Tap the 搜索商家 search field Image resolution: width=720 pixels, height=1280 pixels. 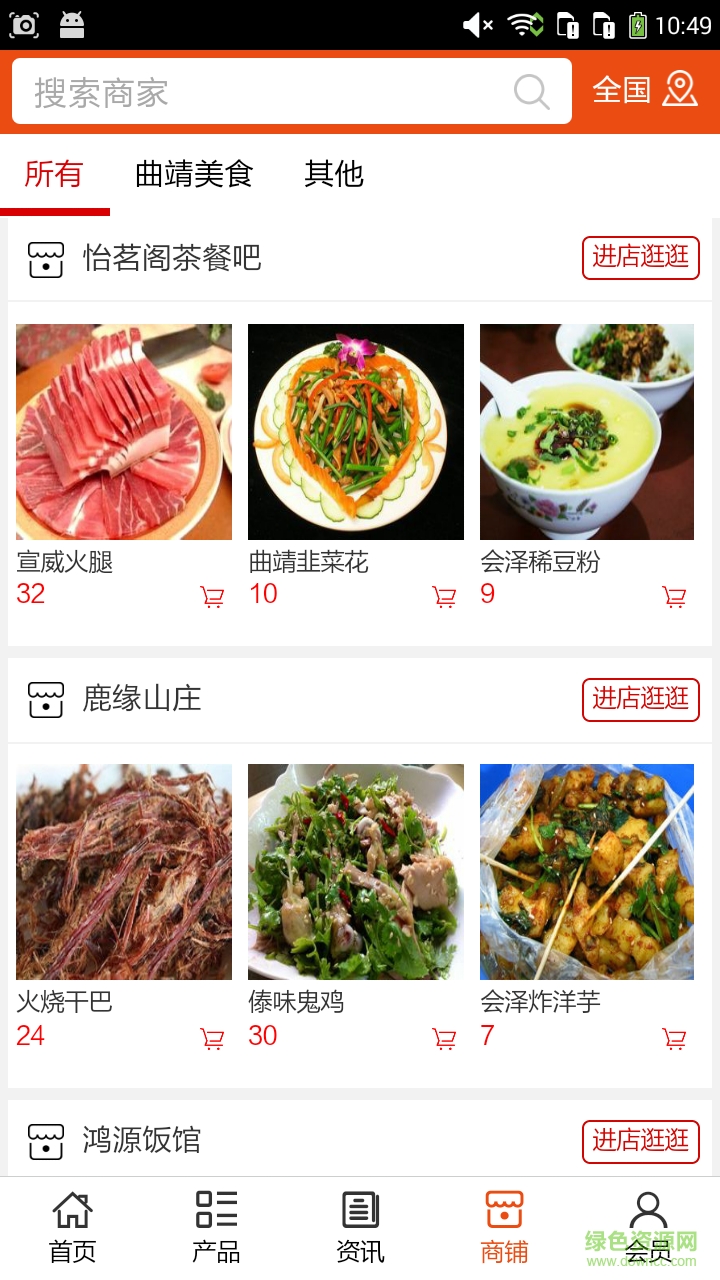click(270, 92)
